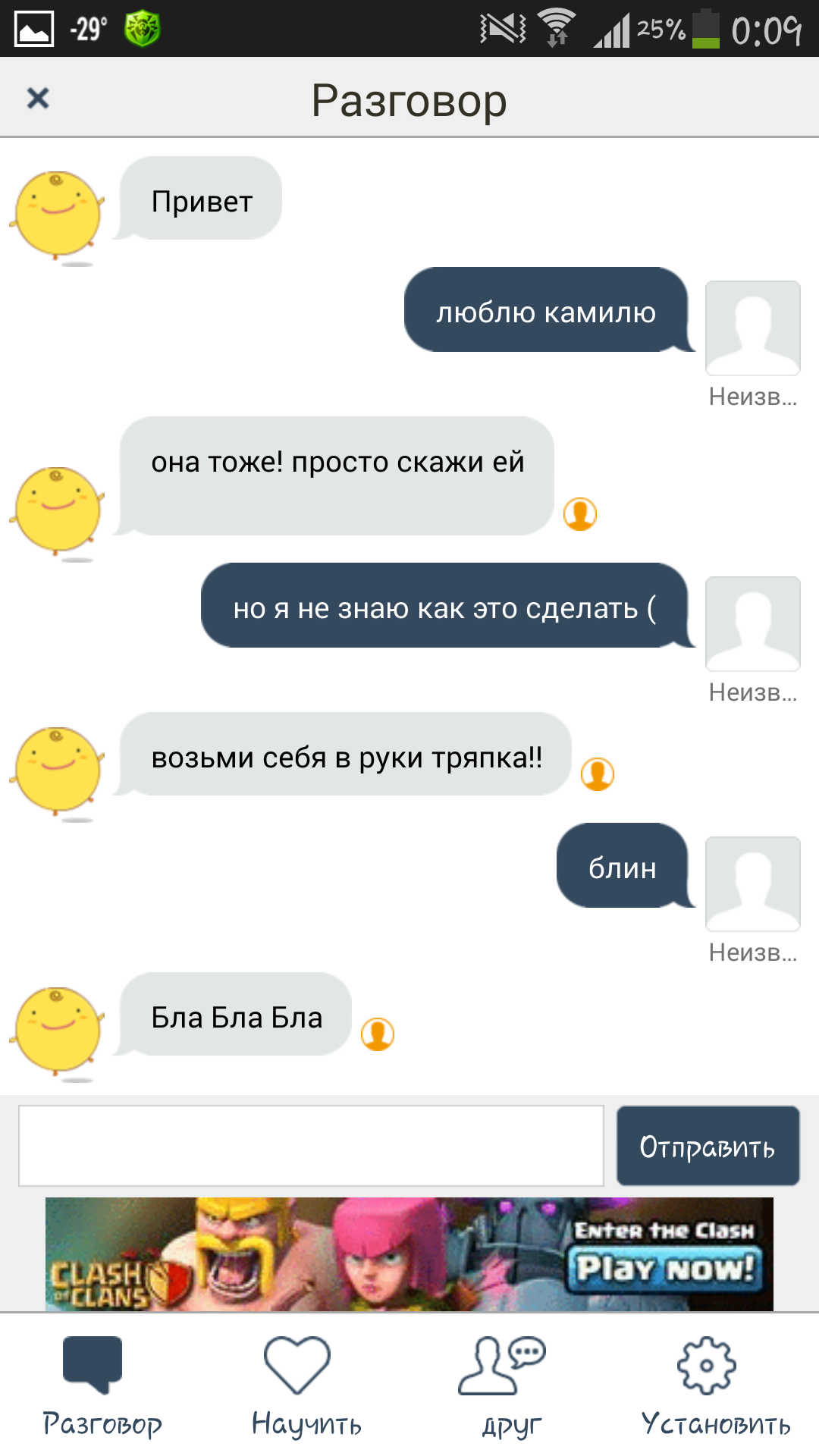Send message with Отправить button
The image size is (819, 1456).
[x=708, y=1145]
